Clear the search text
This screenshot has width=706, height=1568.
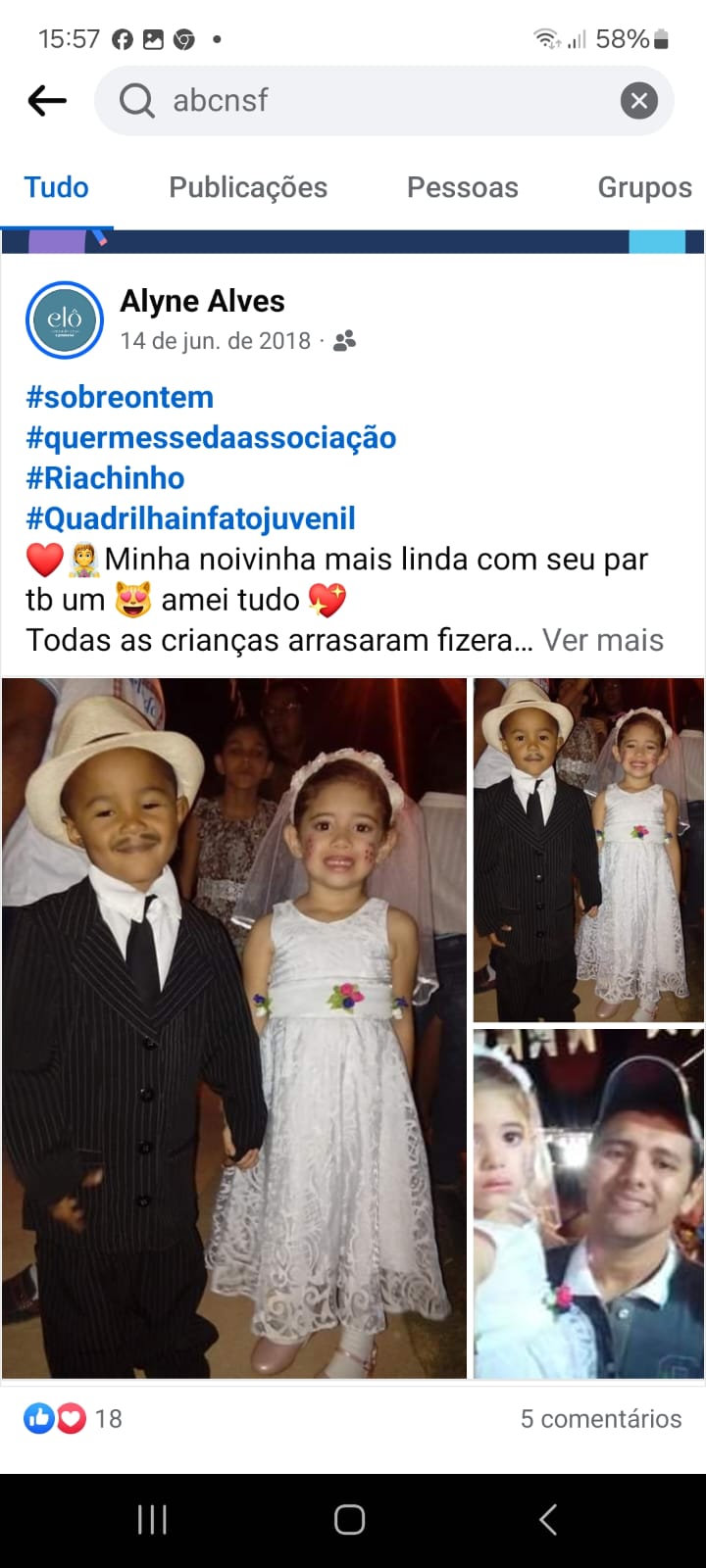pos(638,100)
